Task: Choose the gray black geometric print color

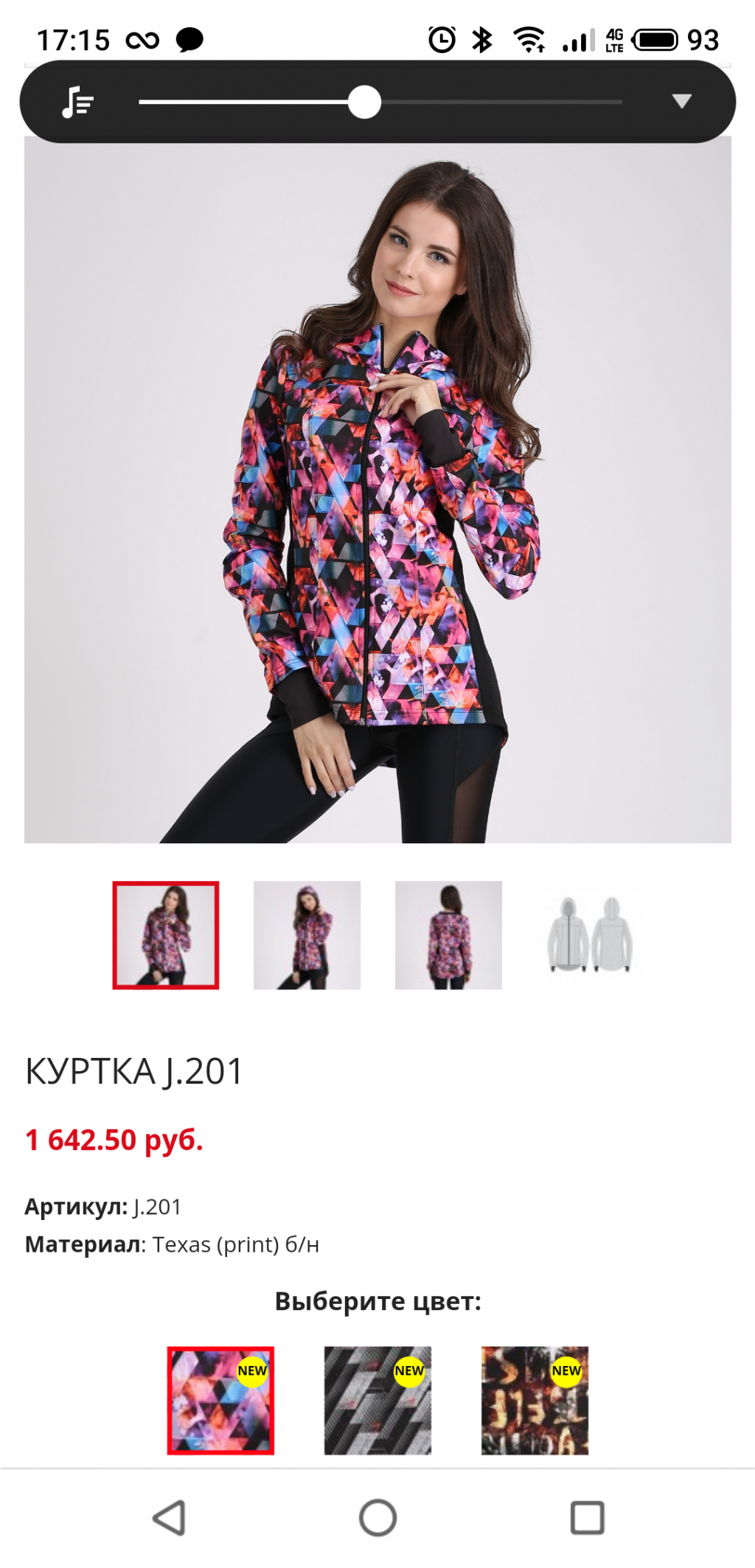Action: point(377,1400)
